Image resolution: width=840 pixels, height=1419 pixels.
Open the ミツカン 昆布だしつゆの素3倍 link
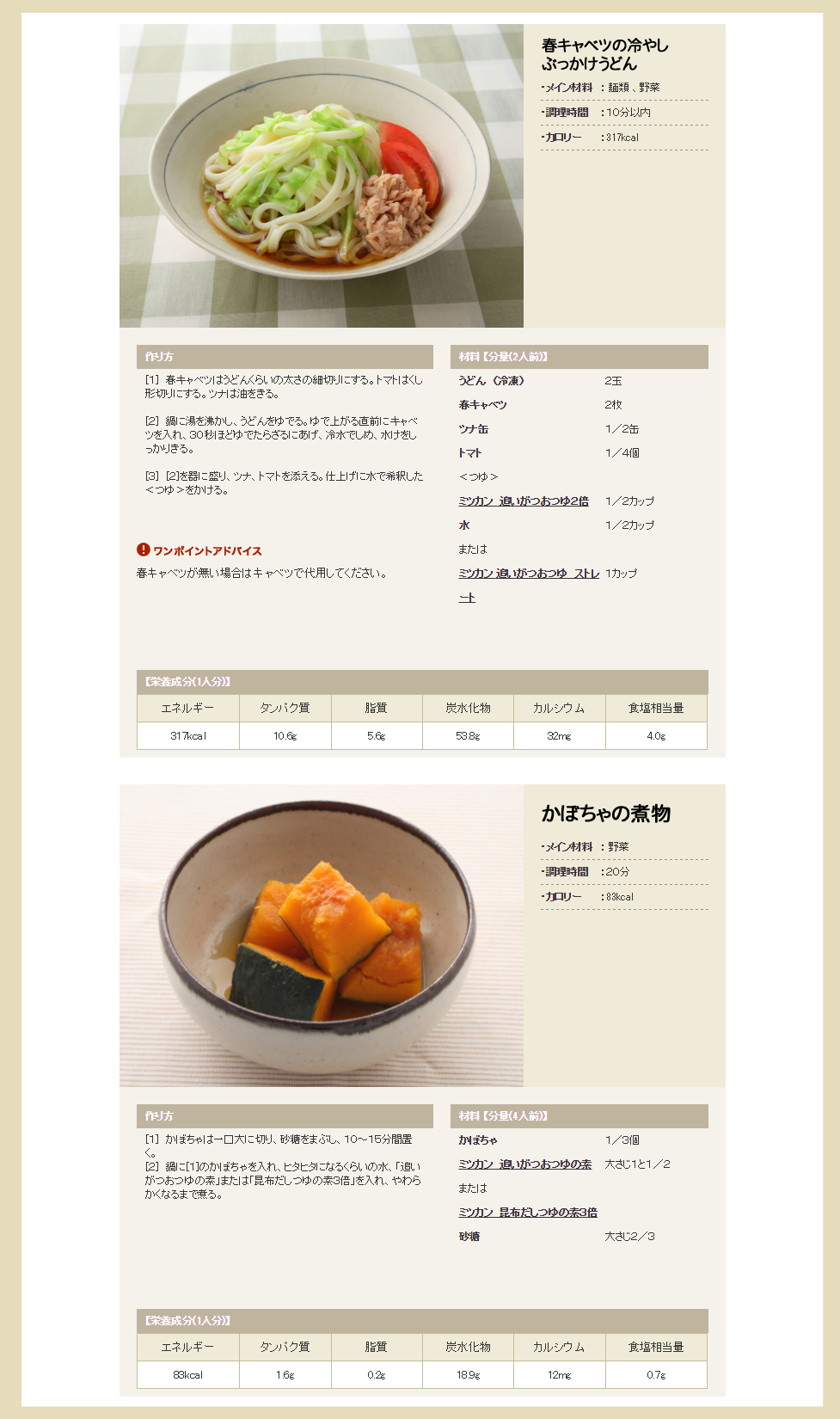point(527,1213)
